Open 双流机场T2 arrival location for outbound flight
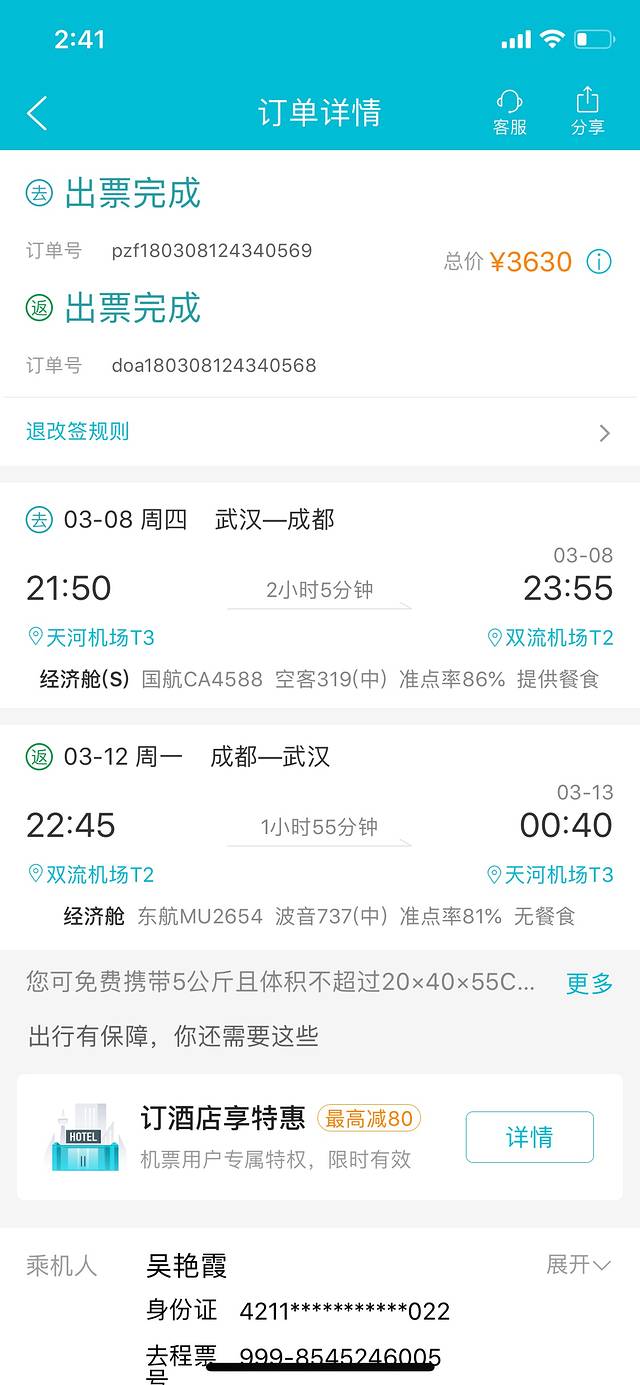 pyautogui.click(x=550, y=638)
